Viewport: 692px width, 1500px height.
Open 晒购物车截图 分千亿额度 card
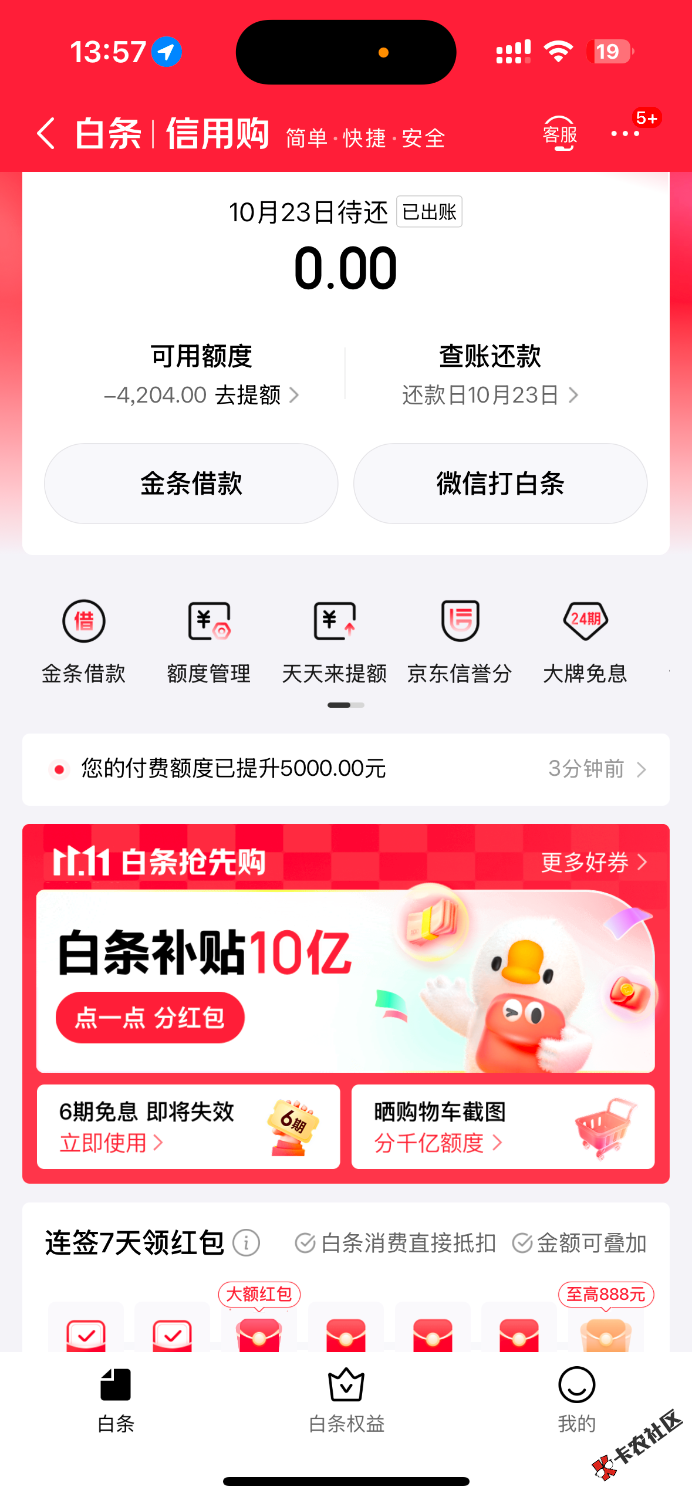[x=503, y=1127]
